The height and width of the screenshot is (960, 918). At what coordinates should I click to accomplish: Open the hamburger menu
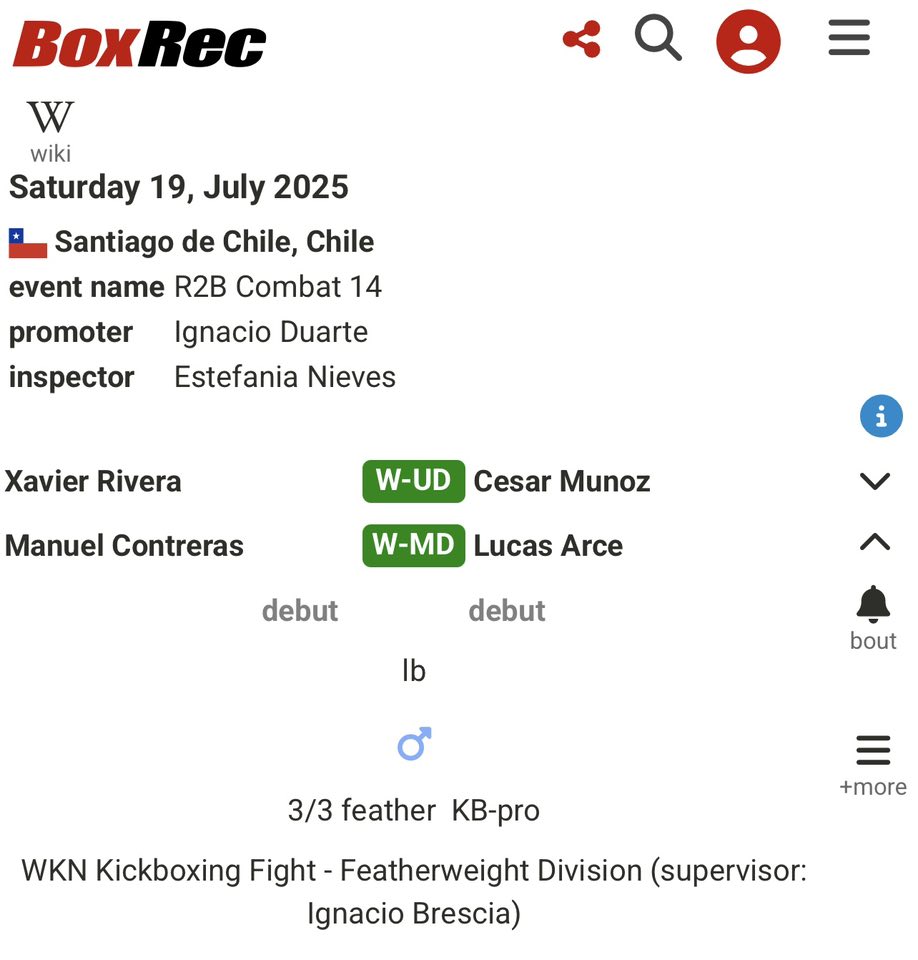click(849, 40)
